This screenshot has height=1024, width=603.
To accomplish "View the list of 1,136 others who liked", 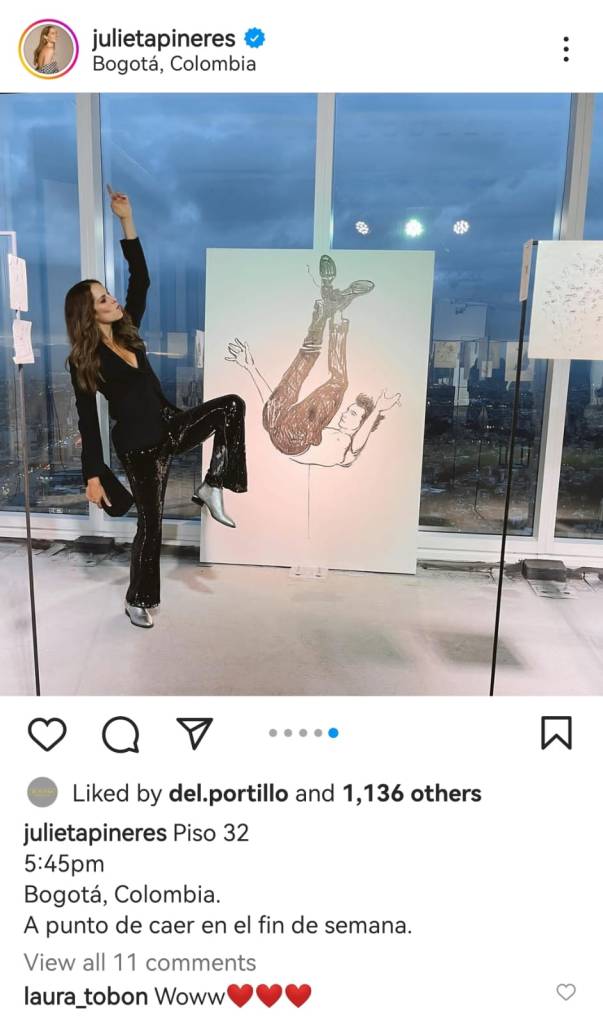I will (412, 794).
